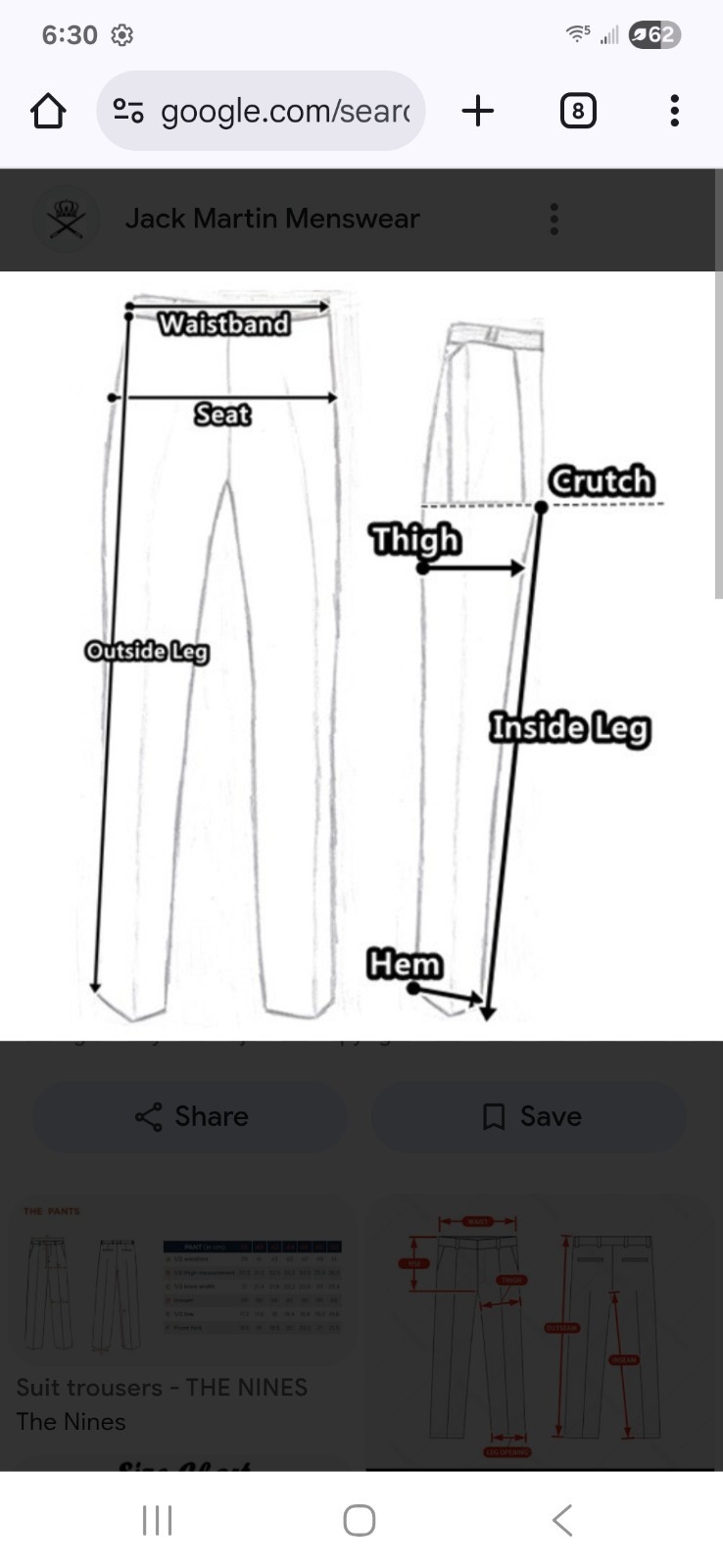Viewport: 723px width, 1568px height.
Task: Open a new browser tab
Action: click(x=477, y=111)
